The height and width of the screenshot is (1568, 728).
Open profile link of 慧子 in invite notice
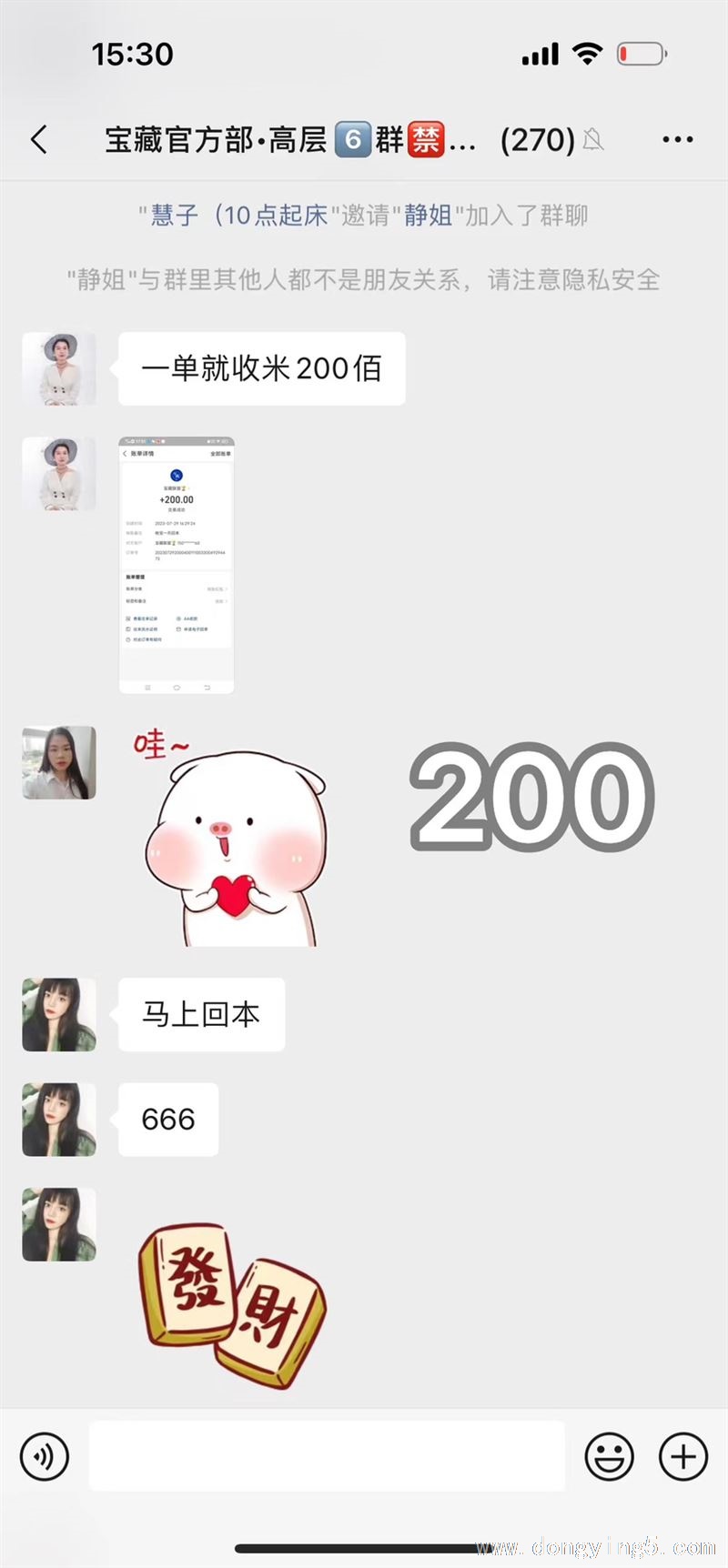pos(238,216)
